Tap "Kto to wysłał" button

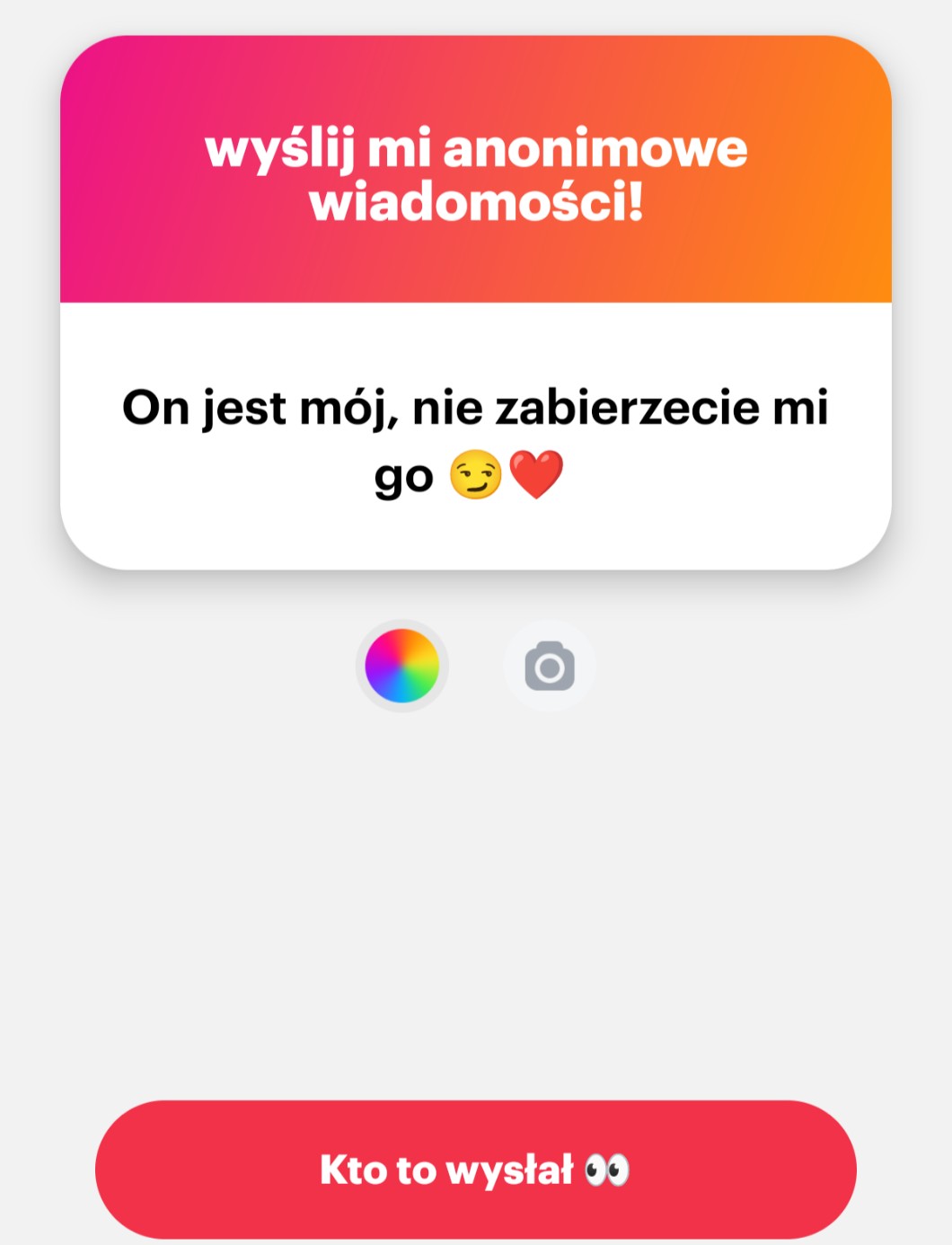[475, 1169]
